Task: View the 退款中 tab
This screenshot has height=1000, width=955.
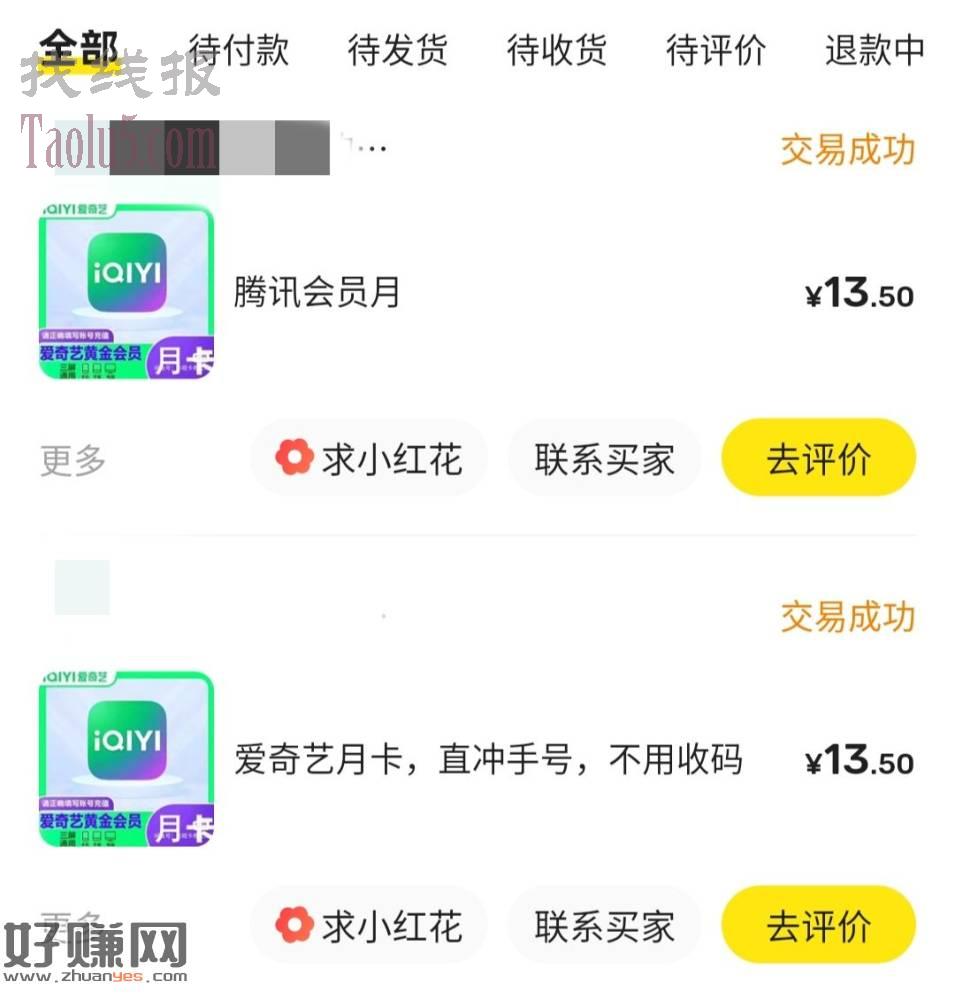Action: [x=874, y=50]
